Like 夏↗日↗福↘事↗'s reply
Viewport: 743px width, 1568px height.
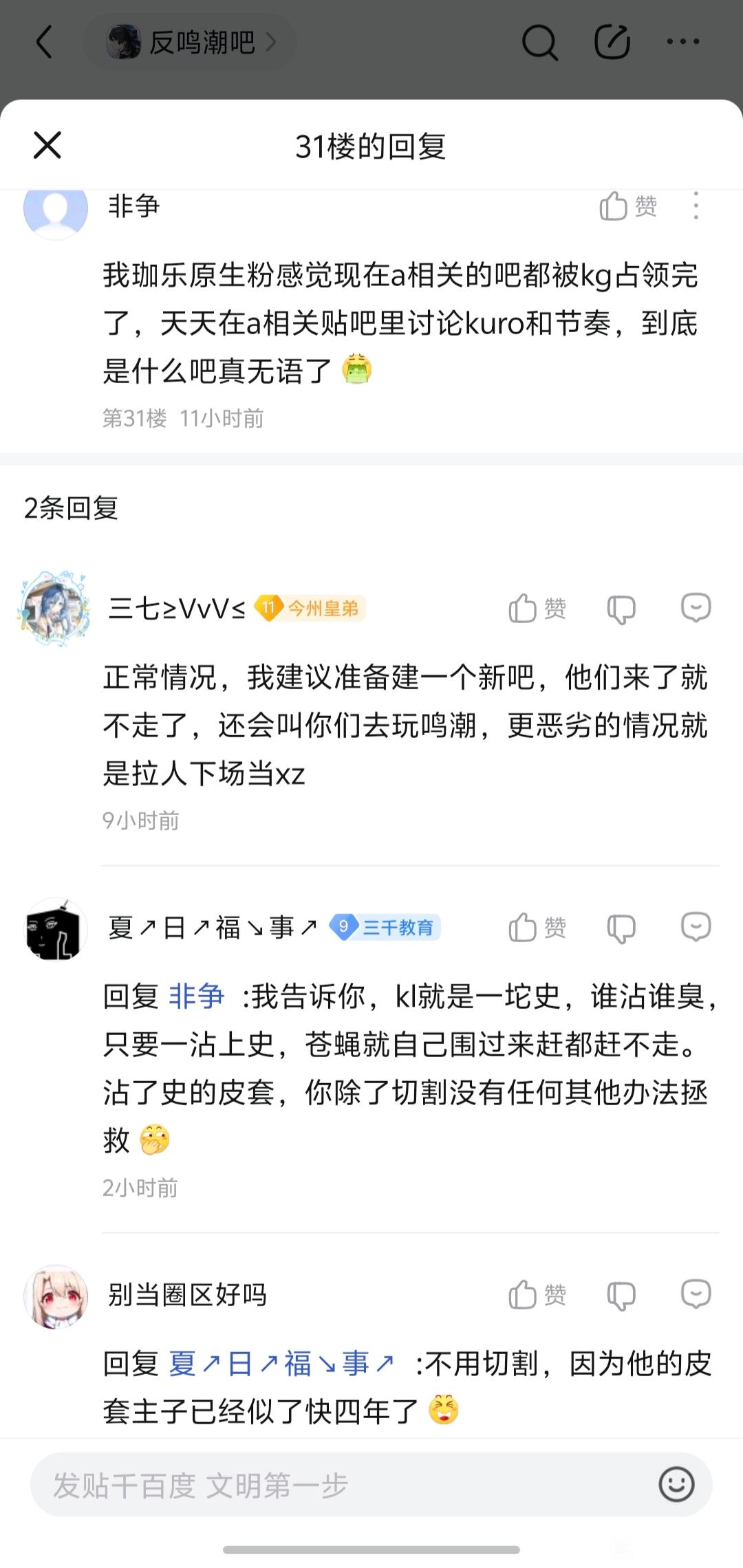[x=537, y=928]
